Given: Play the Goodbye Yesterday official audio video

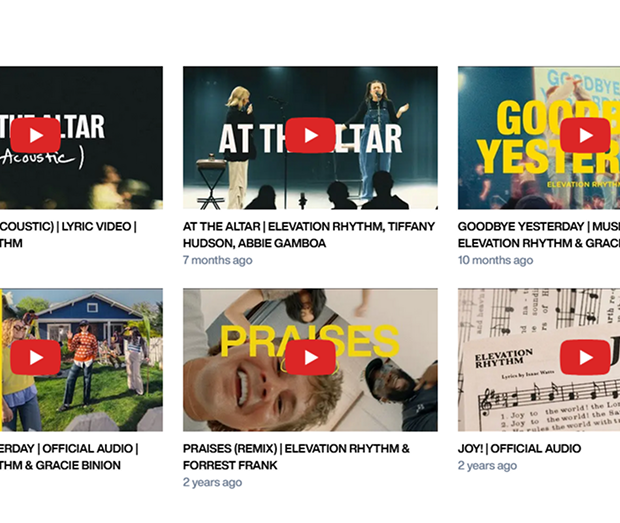Looking at the screenshot, I should pos(36,357).
